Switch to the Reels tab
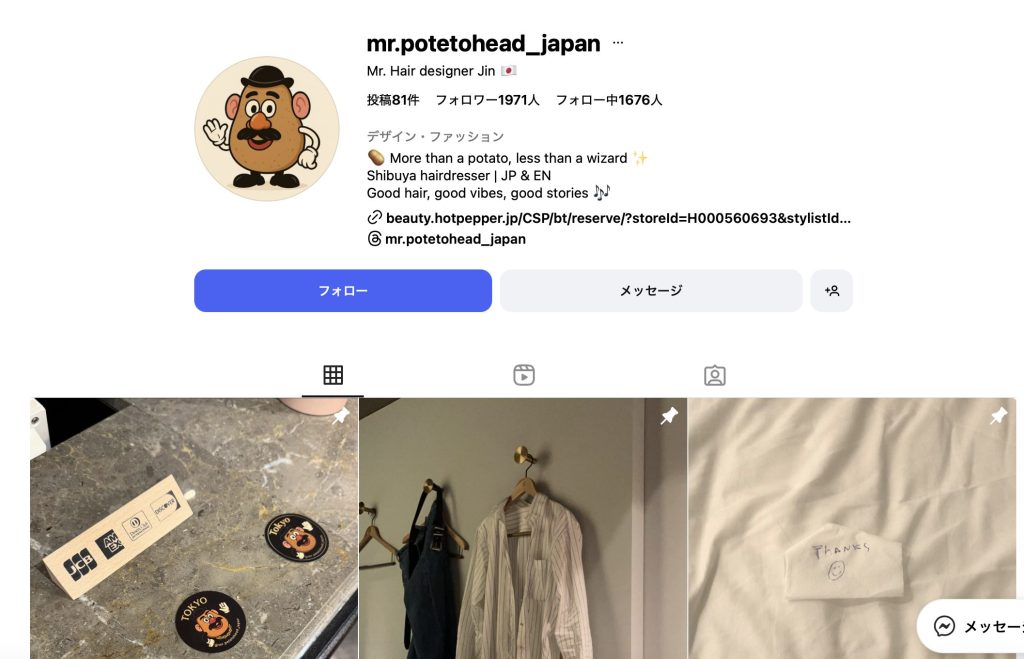The image size is (1024, 659). tap(524, 375)
